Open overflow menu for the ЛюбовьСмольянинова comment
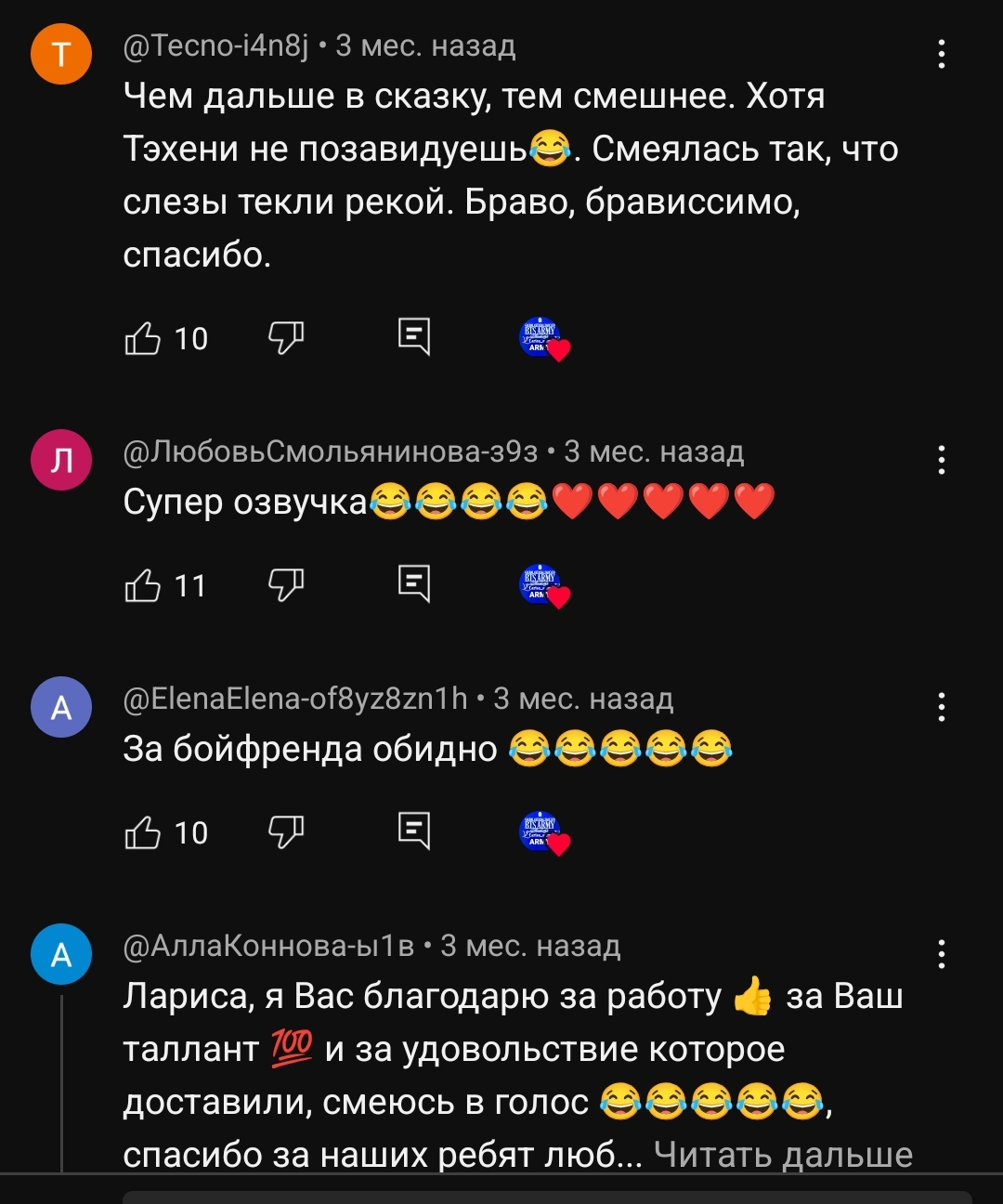Screen dimensions: 1003x1204 coord(942,459)
